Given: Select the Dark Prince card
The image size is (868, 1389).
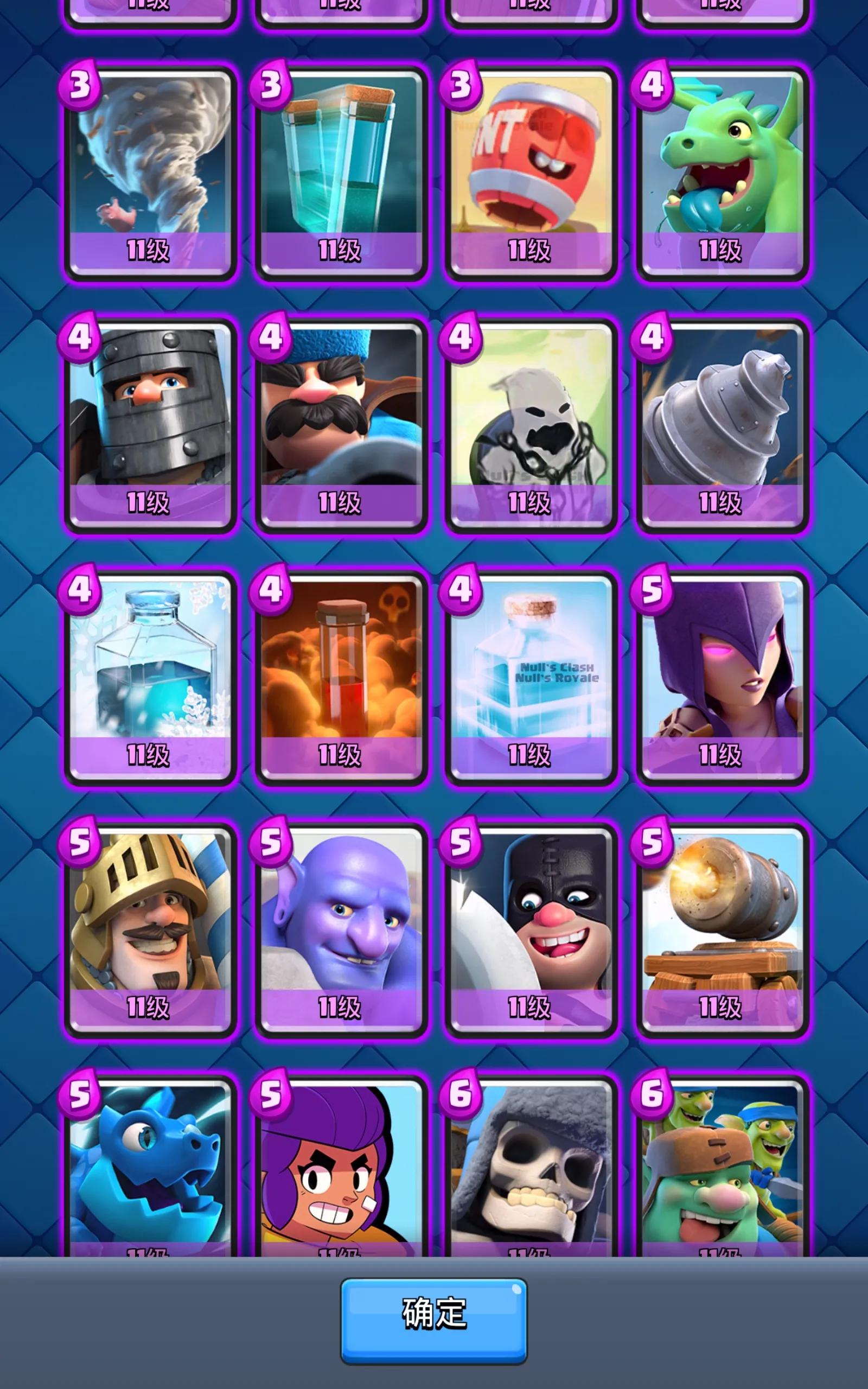Looking at the screenshot, I should point(150,425).
